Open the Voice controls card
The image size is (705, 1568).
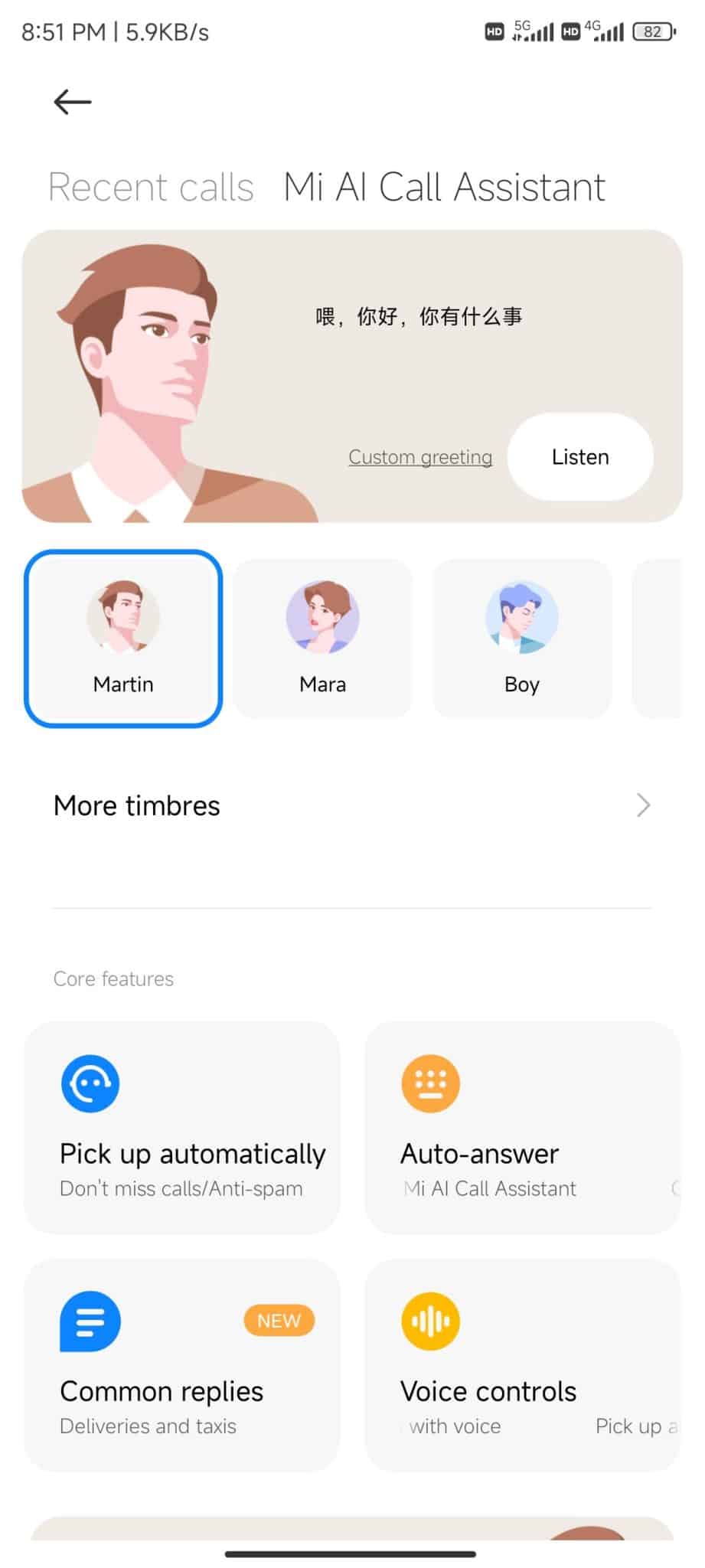pos(523,1364)
